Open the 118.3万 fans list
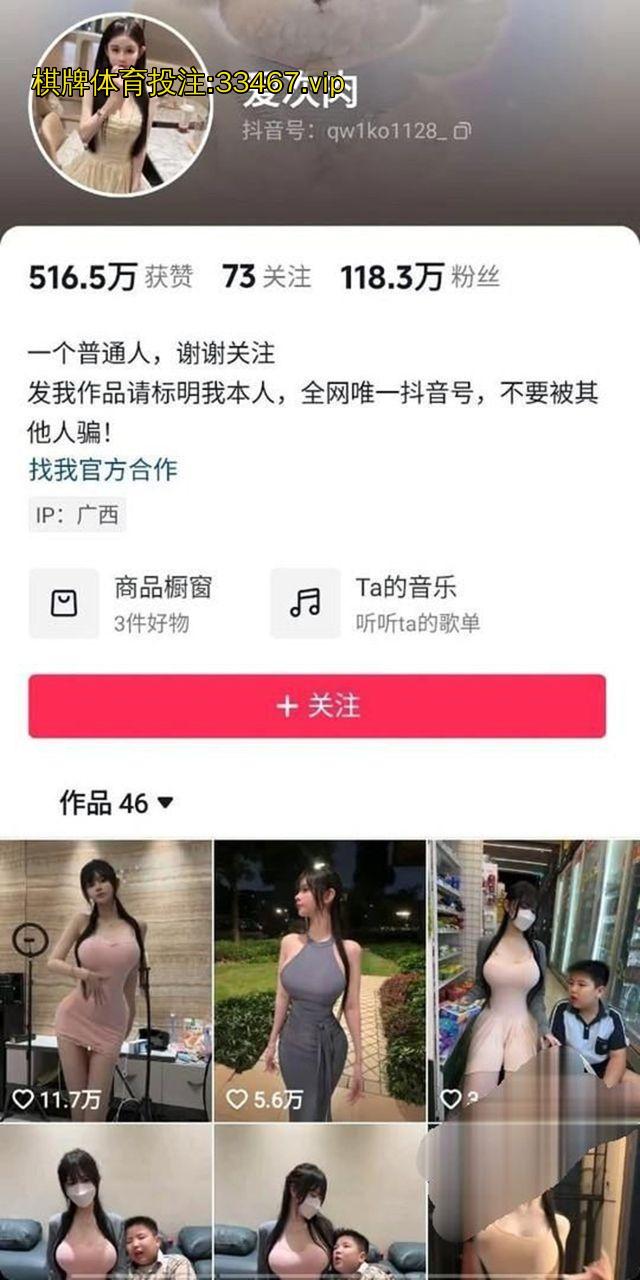This screenshot has height=1280, width=640. 419,277
